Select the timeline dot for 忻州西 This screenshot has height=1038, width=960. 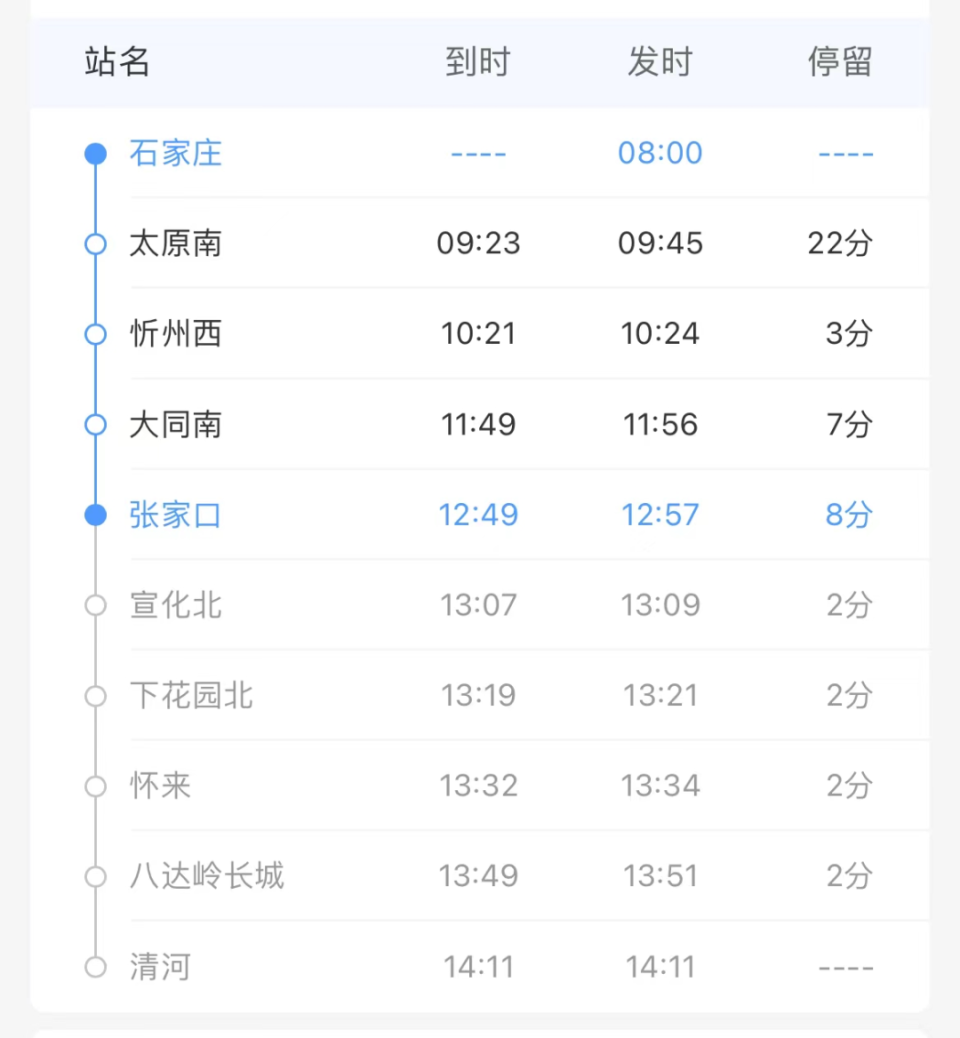pyautogui.click(x=96, y=334)
